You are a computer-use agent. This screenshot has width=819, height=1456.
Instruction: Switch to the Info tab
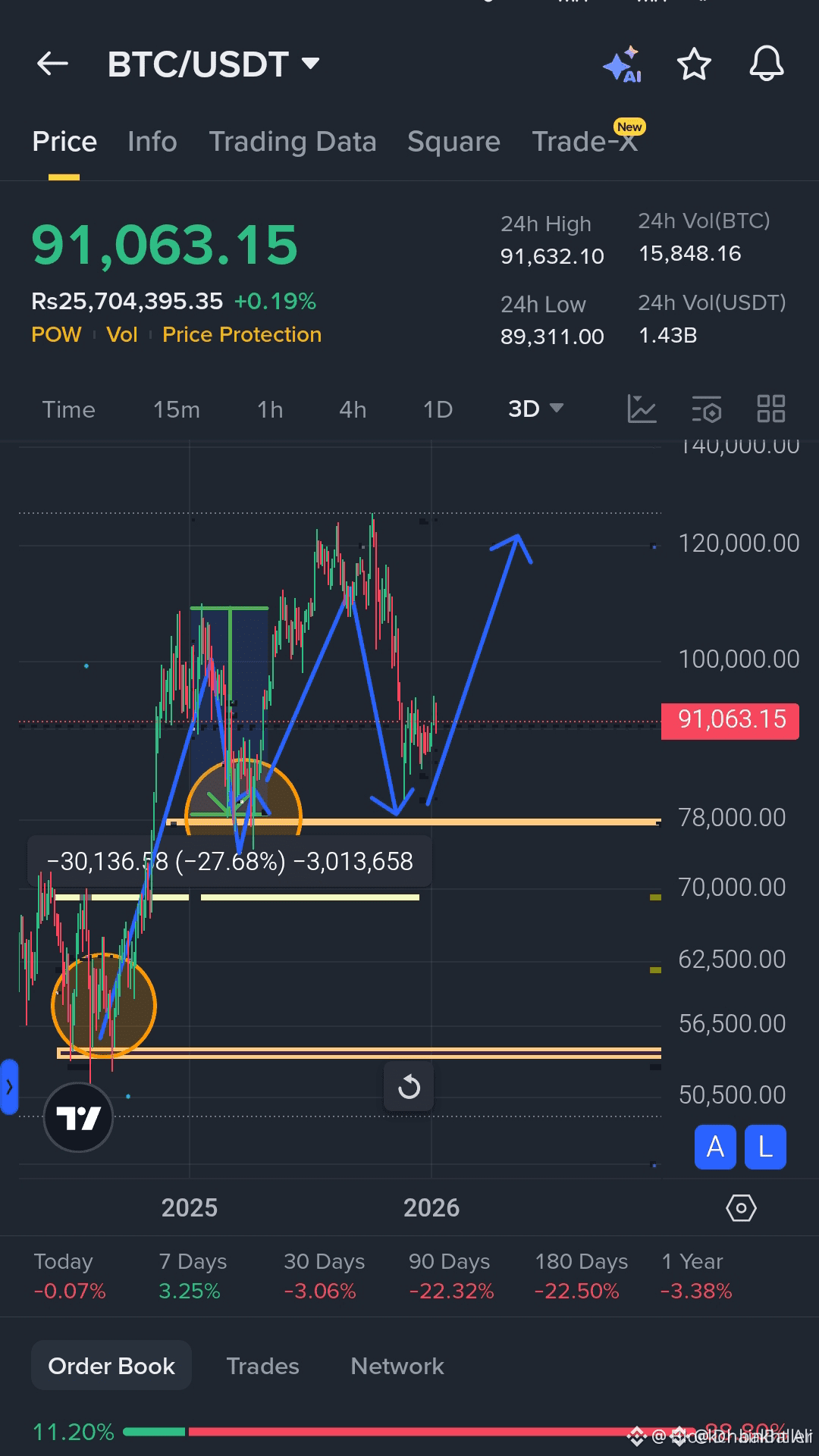tap(152, 142)
